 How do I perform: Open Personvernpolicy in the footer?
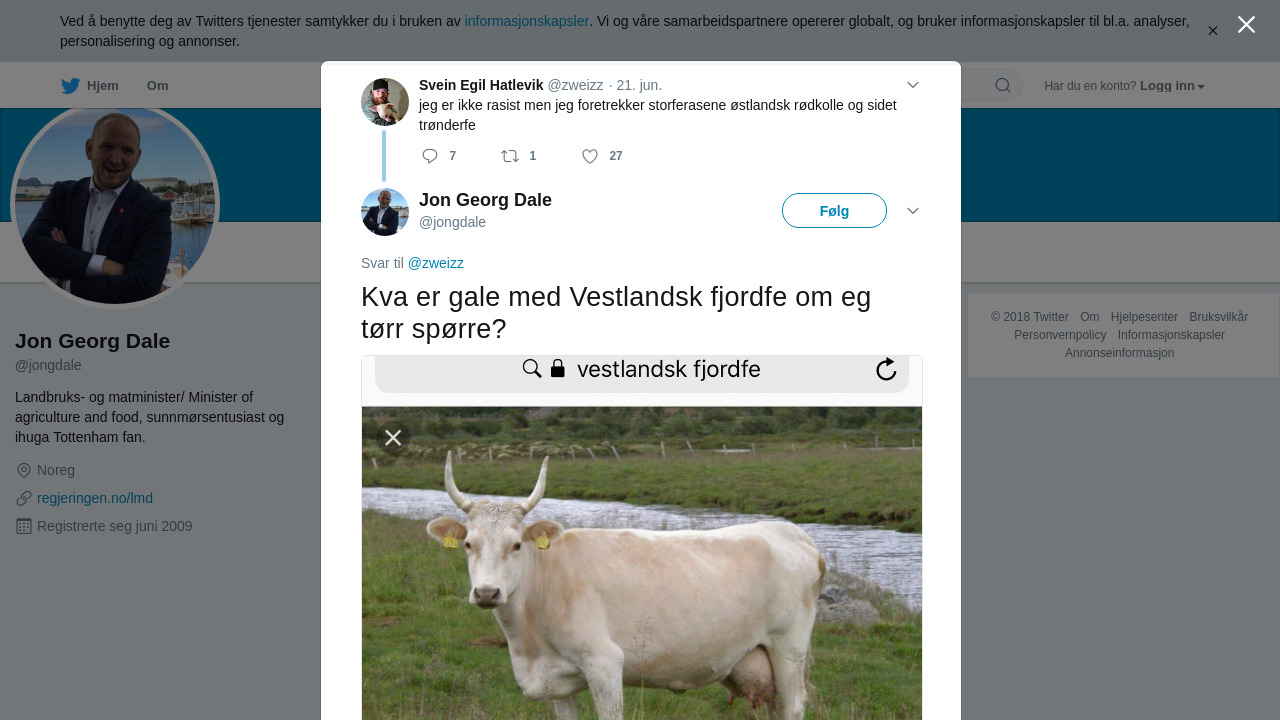[x=1059, y=335]
